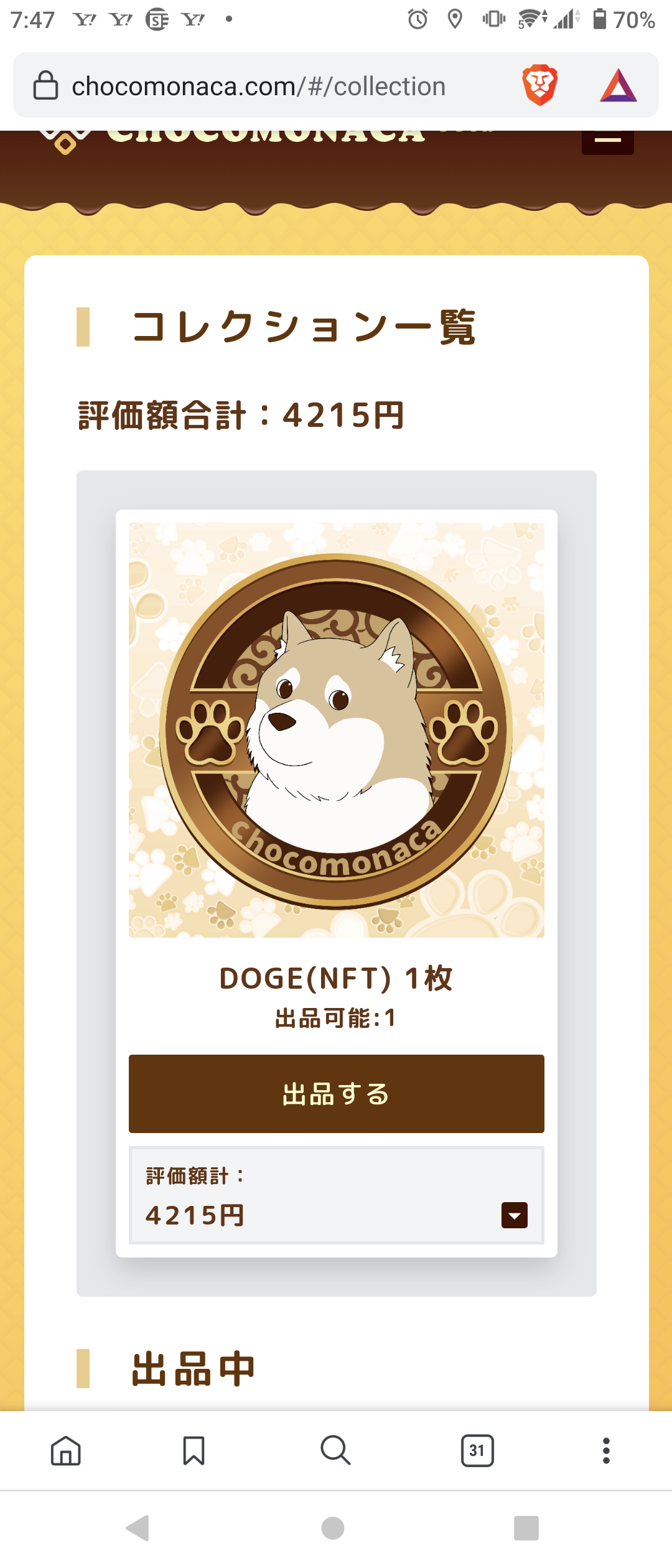This screenshot has height=1568, width=672.
Task: Tap the browser search icon
Action: (335, 1450)
